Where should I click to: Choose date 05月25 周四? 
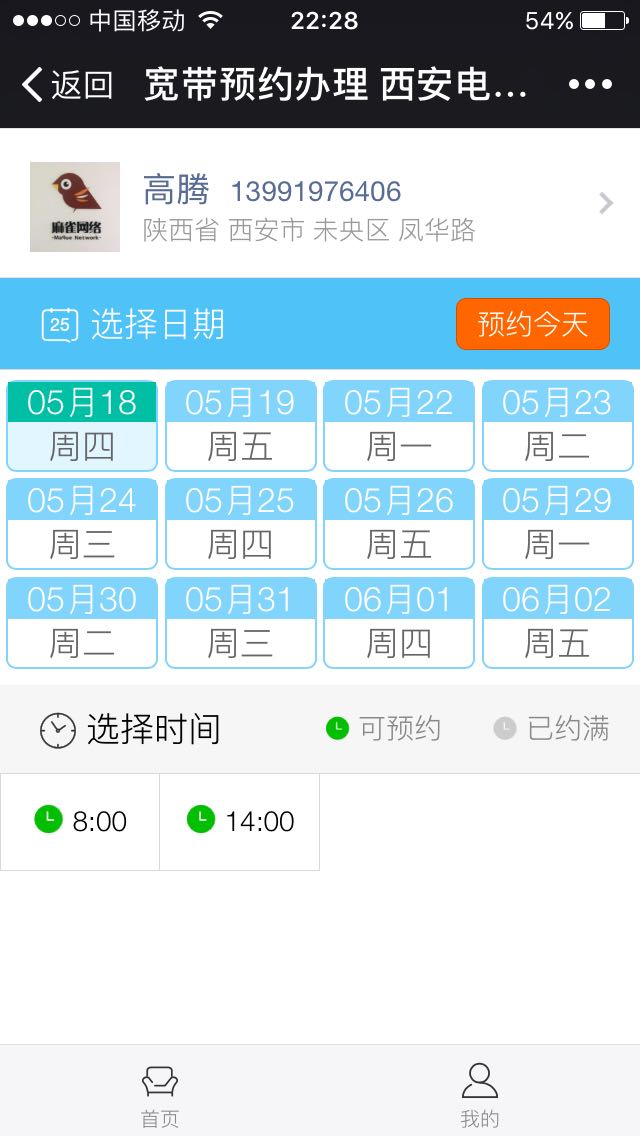pos(240,524)
